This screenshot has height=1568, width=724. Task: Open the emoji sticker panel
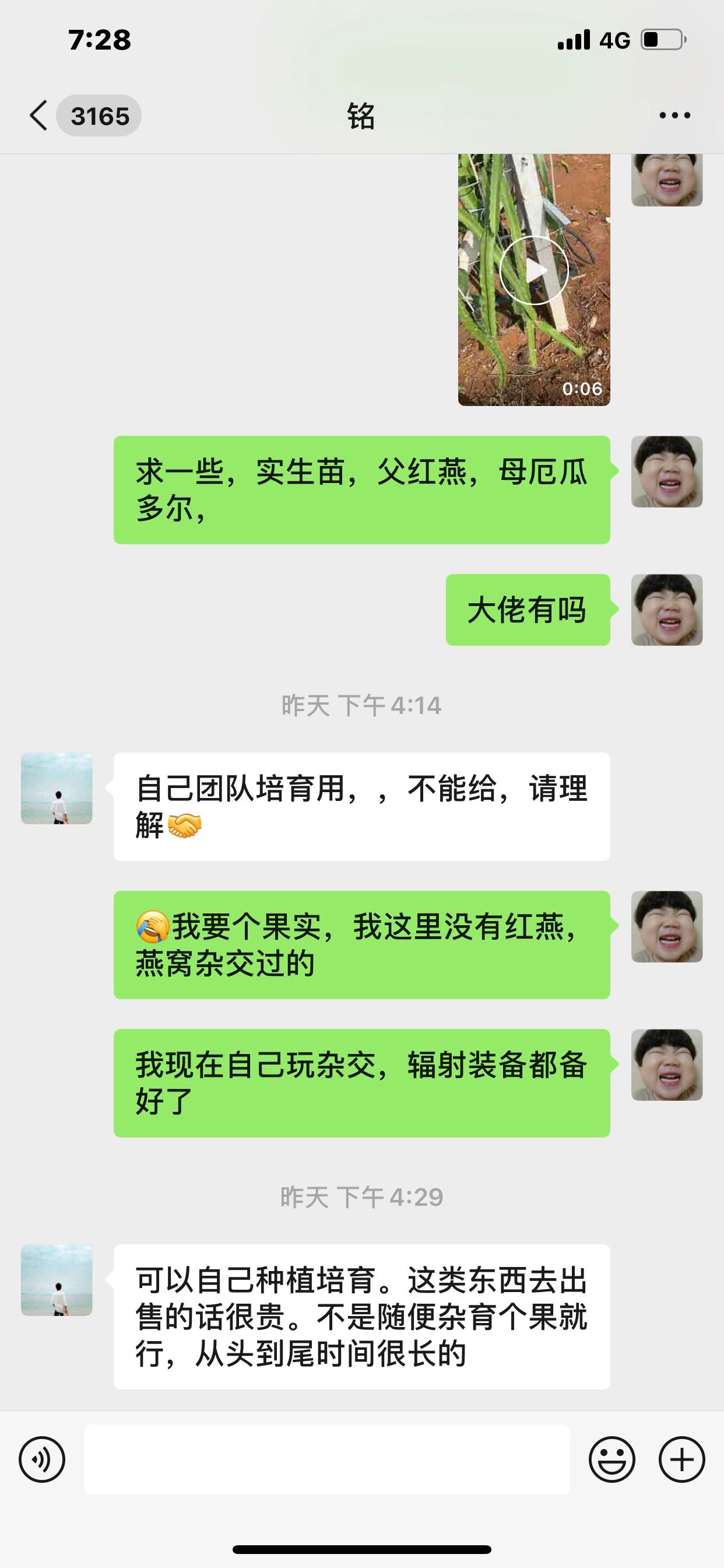click(x=611, y=1459)
